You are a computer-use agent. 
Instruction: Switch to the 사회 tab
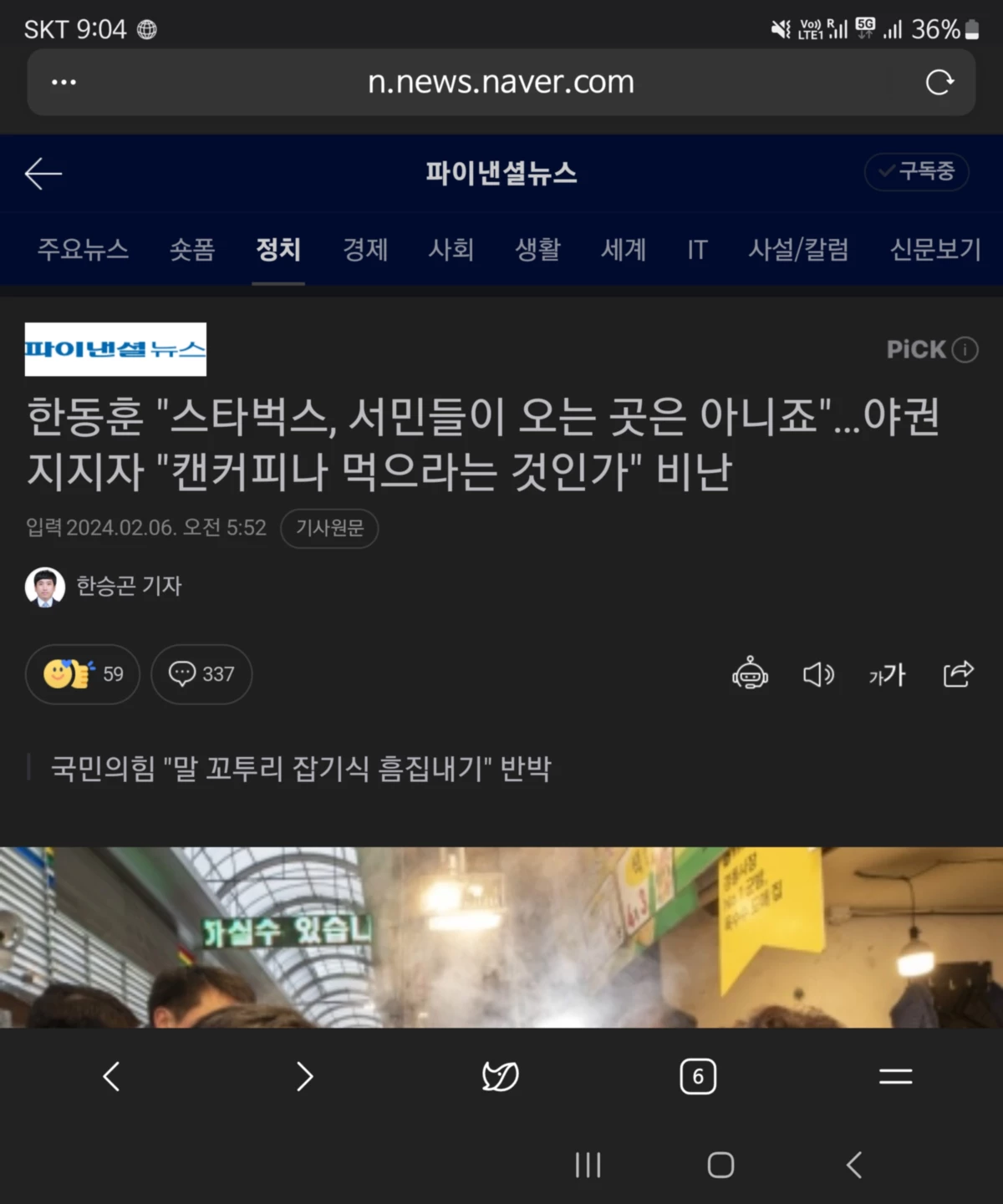coord(451,249)
